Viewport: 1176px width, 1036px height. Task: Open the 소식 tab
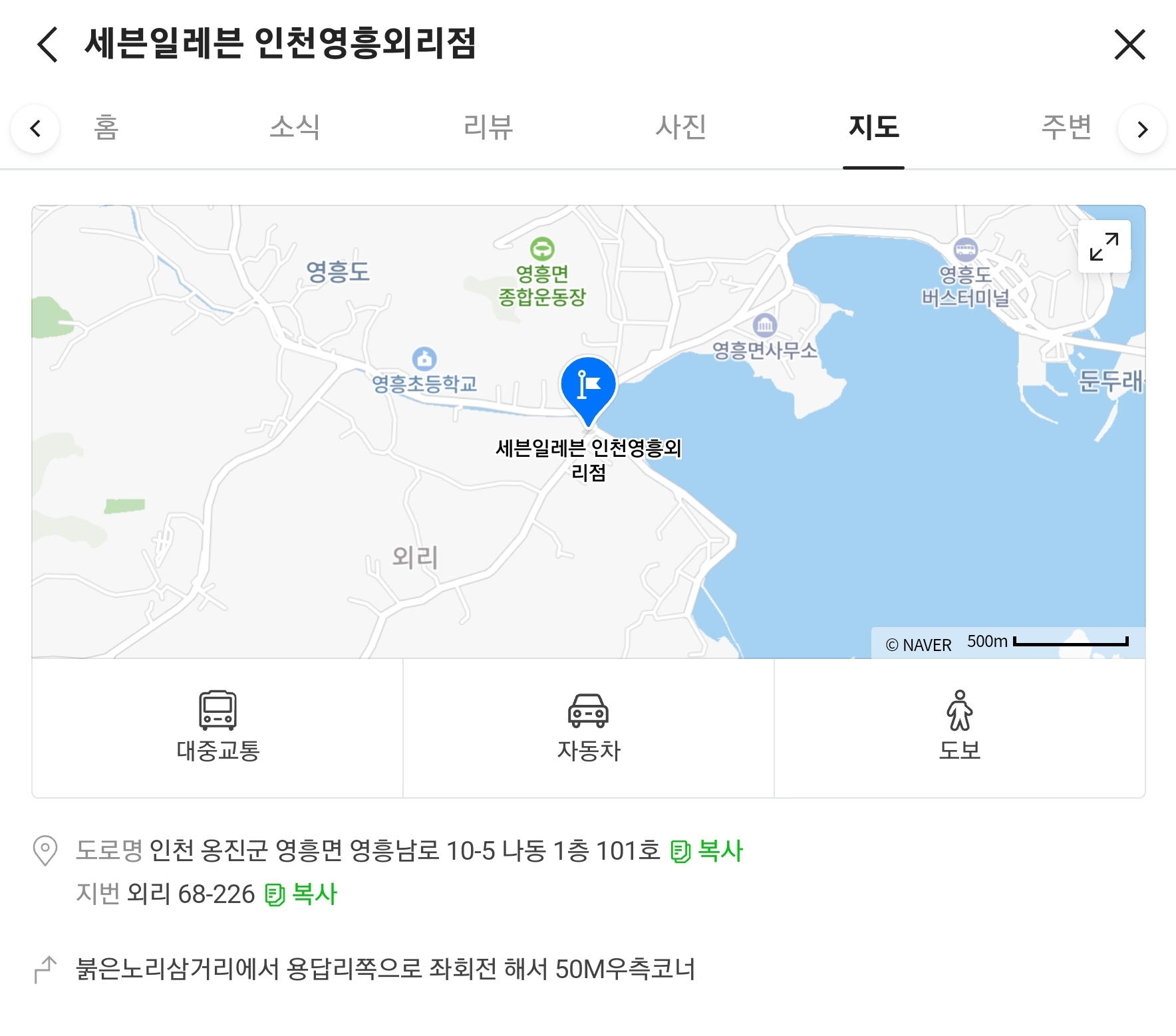click(295, 127)
